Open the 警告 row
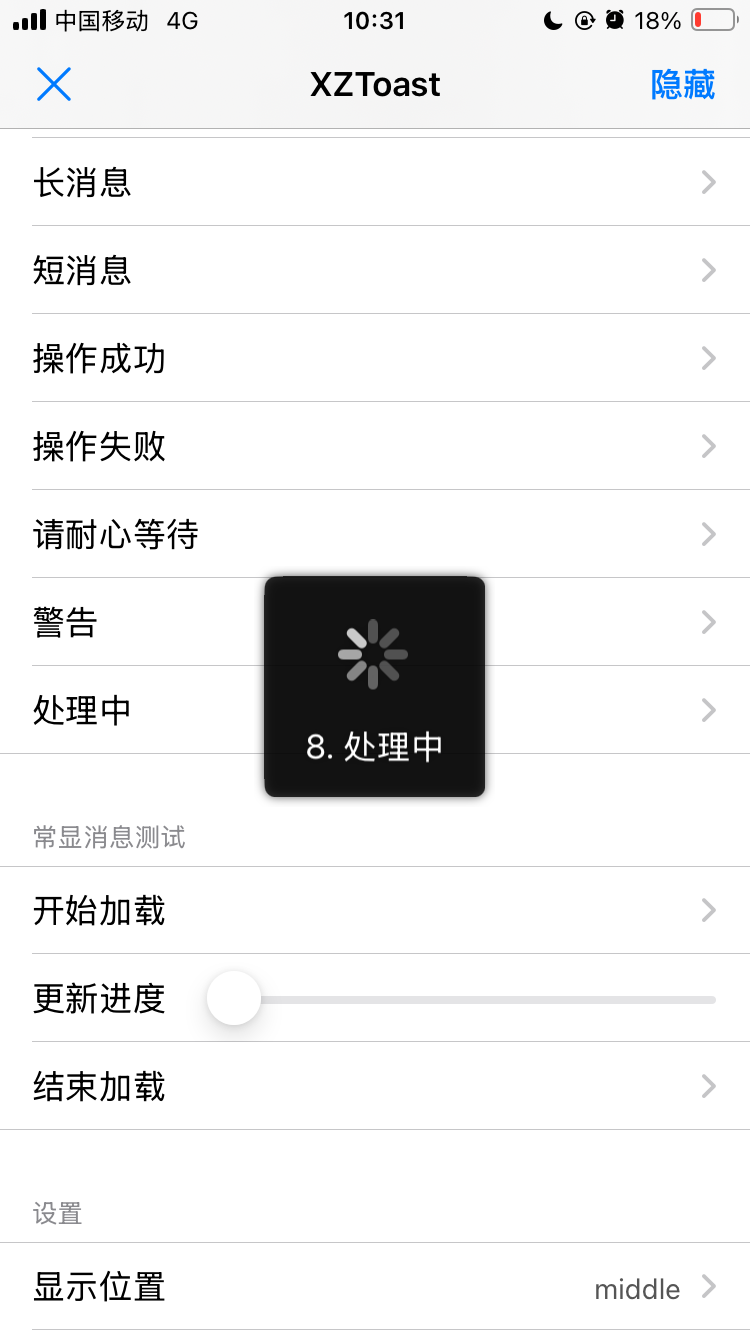Screen dimensions: 750x1334 click(375, 622)
